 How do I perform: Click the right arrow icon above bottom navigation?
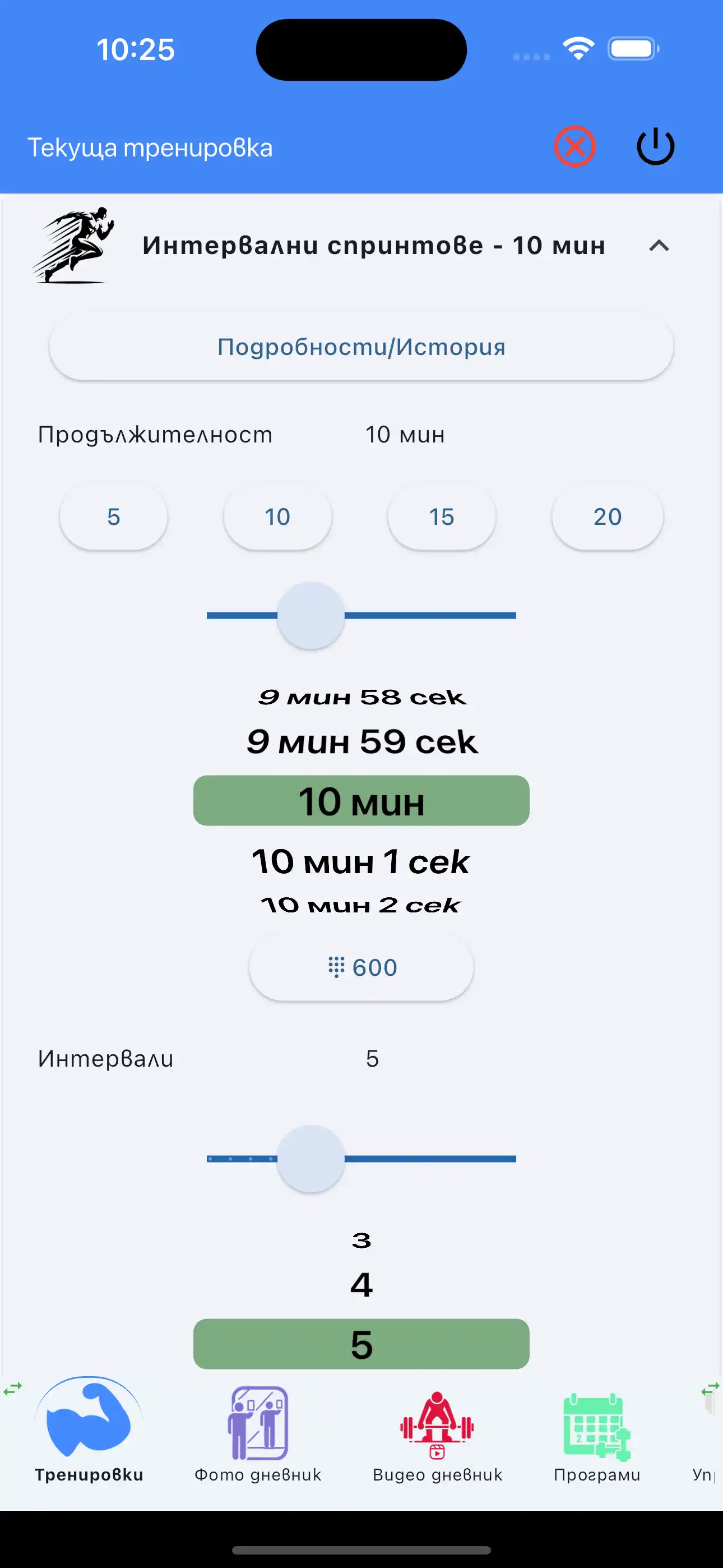coord(710,1389)
